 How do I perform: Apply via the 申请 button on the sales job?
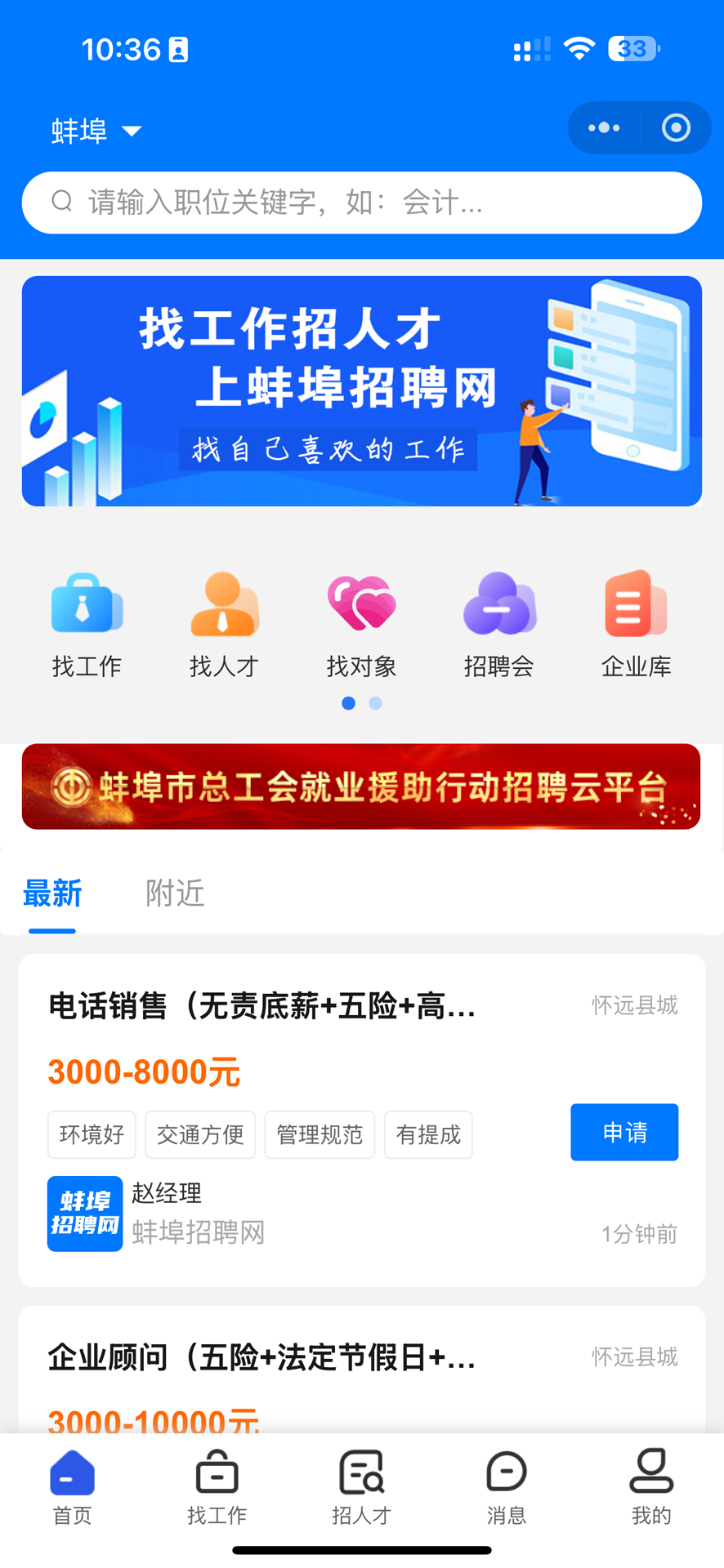coord(623,1132)
